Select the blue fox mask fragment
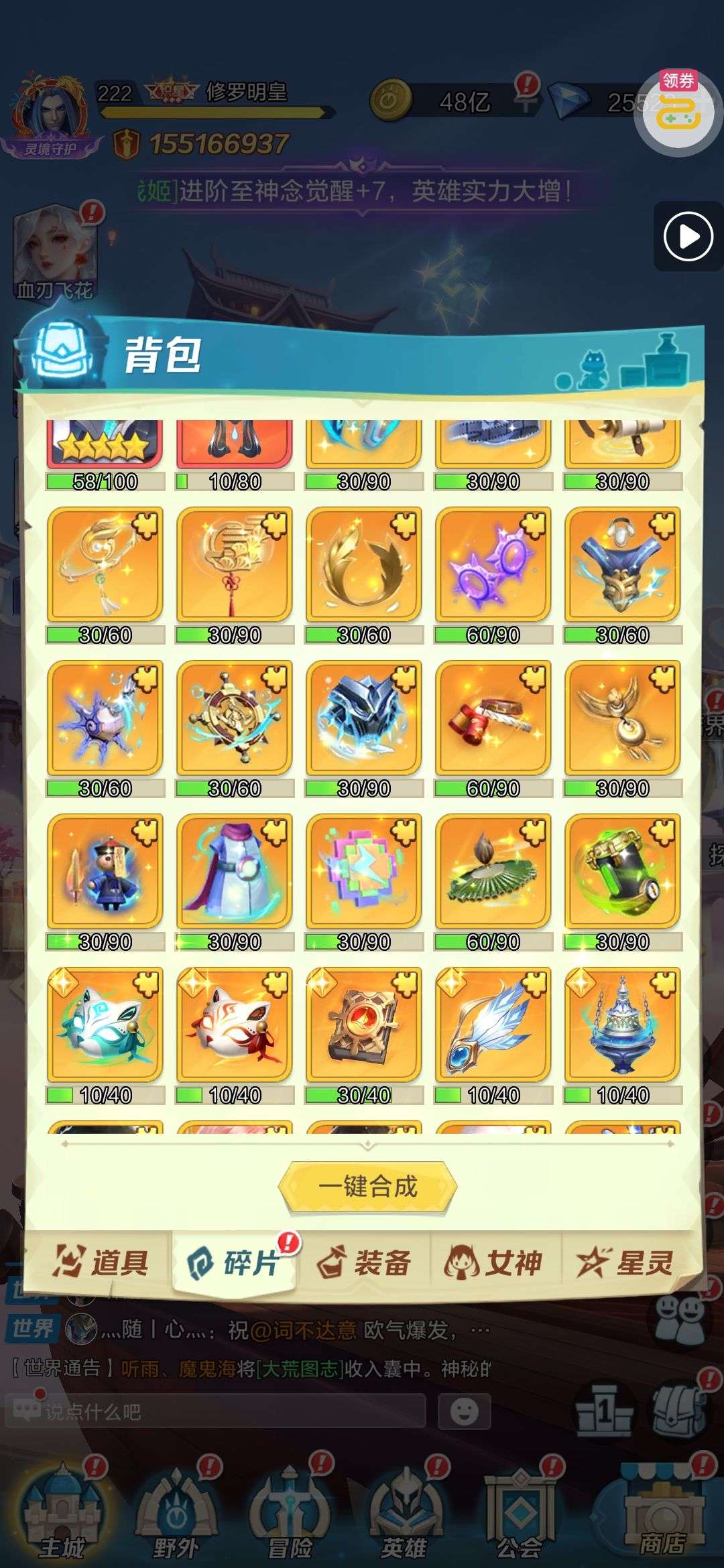 click(105, 1024)
